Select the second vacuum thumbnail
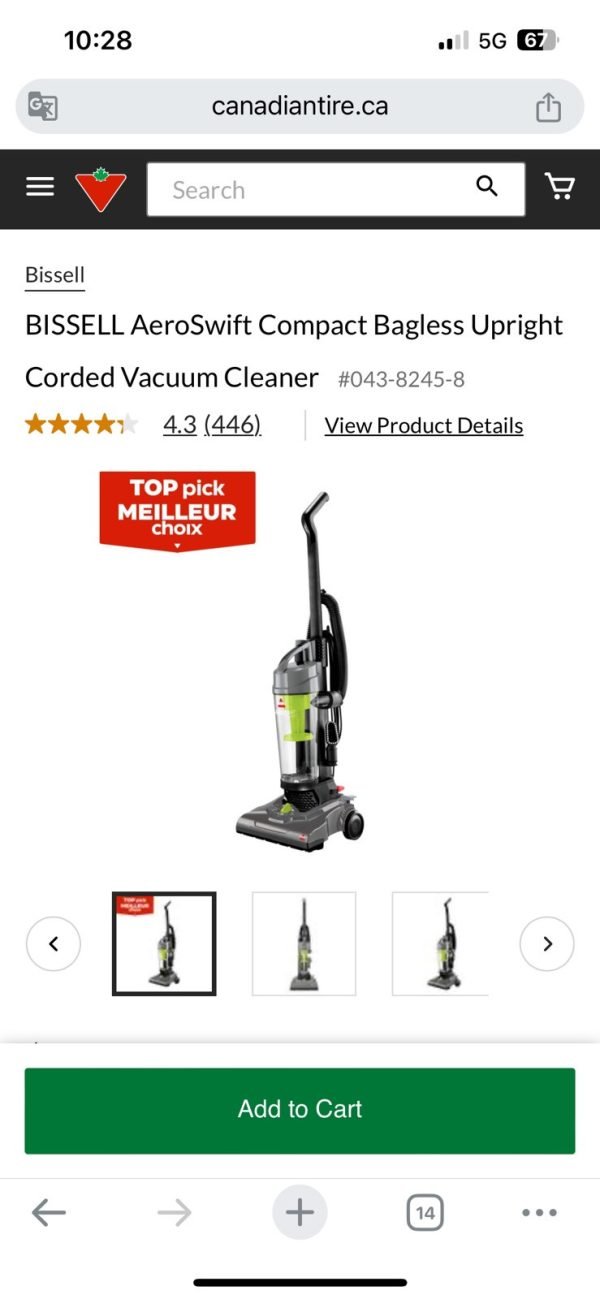This screenshot has height=1299, width=600. 304,943
